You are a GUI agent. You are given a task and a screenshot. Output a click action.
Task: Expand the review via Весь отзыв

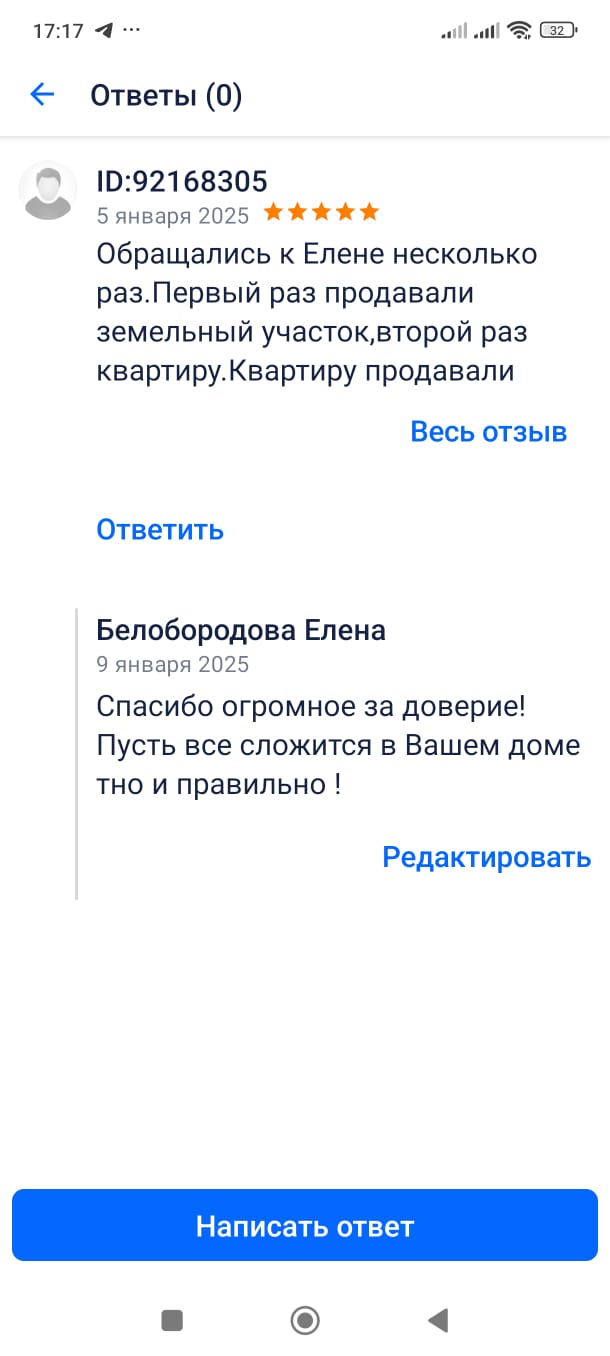click(x=488, y=432)
